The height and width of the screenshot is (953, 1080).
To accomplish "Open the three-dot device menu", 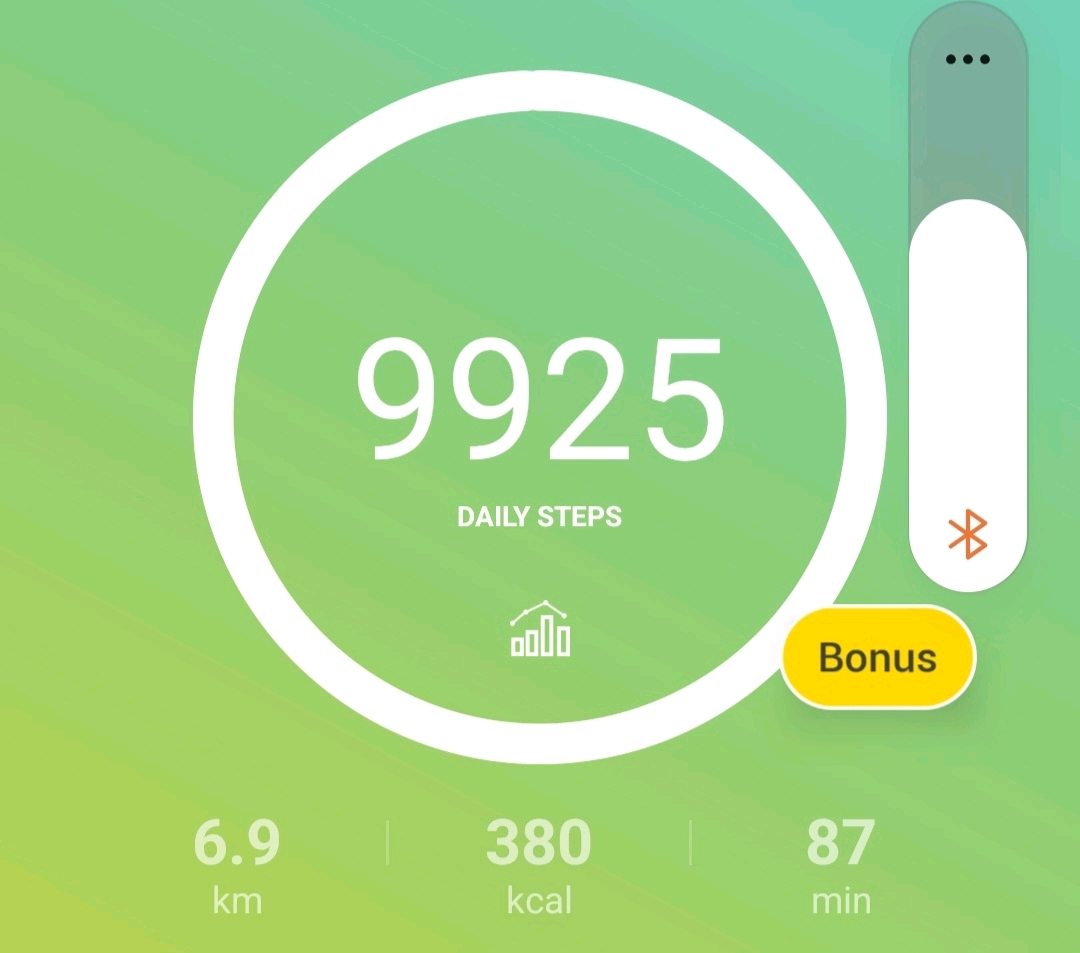I will [x=967, y=59].
